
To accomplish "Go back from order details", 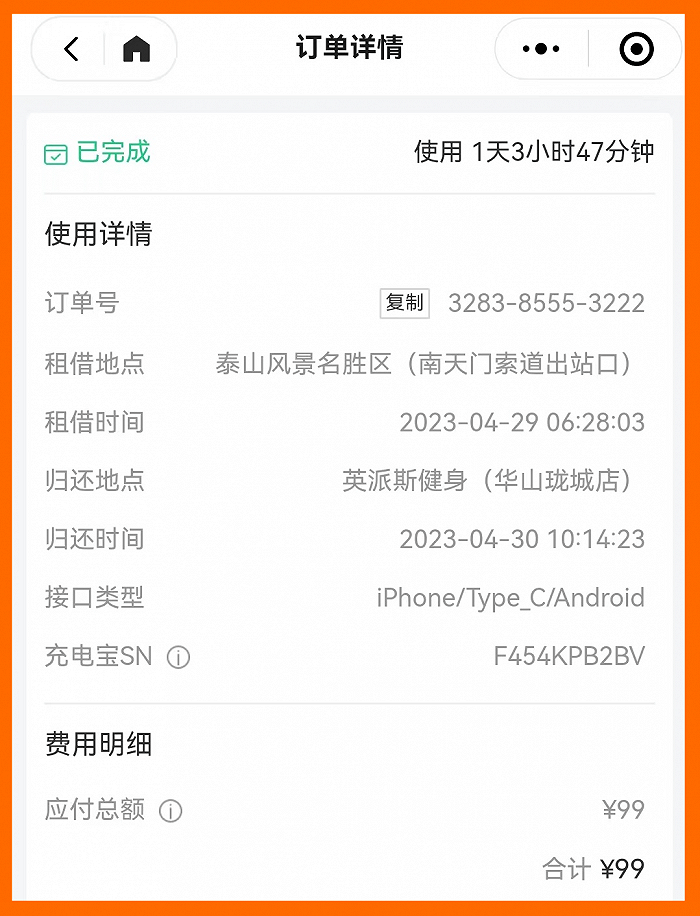I will (x=71, y=49).
